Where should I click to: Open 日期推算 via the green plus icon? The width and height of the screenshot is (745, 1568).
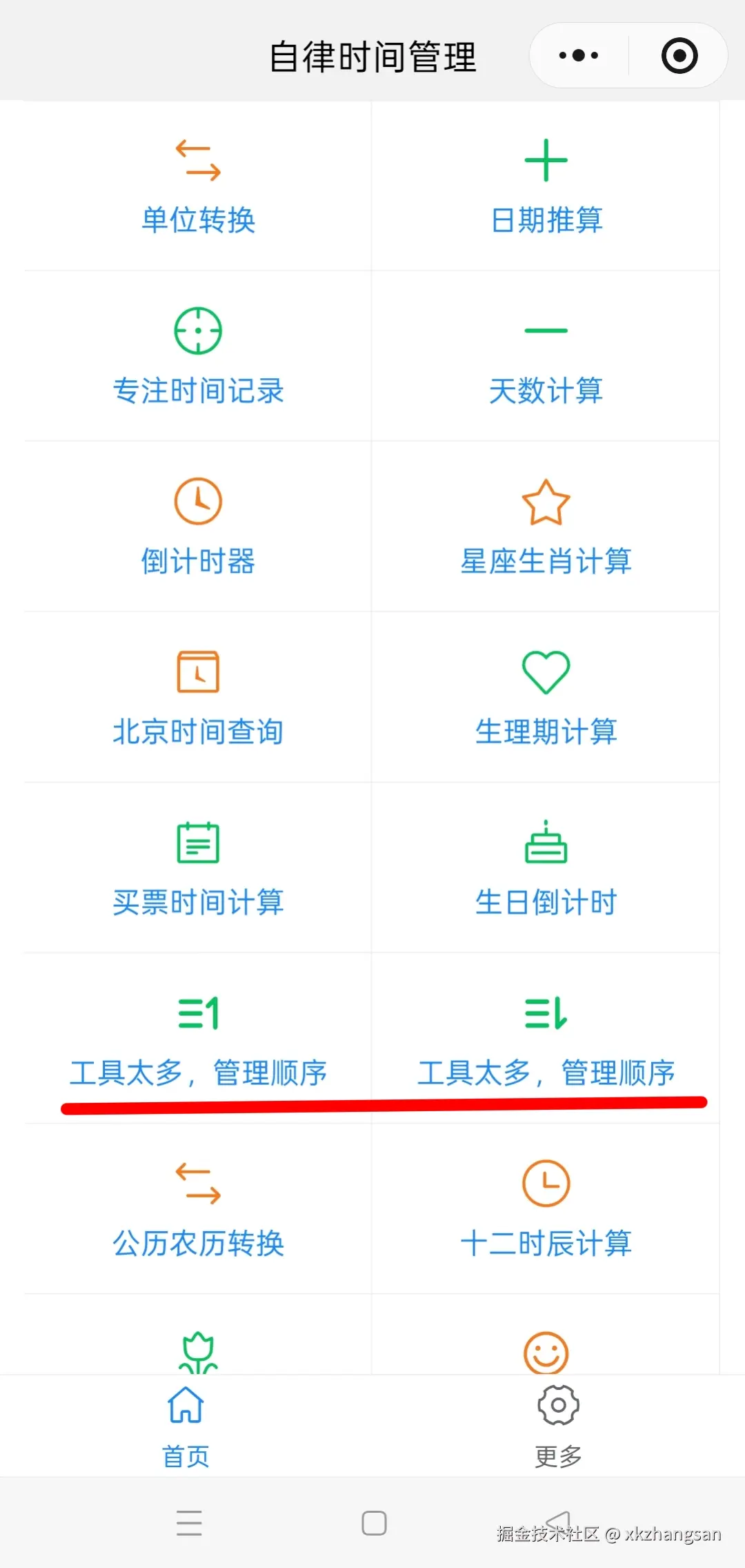pos(546,160)
